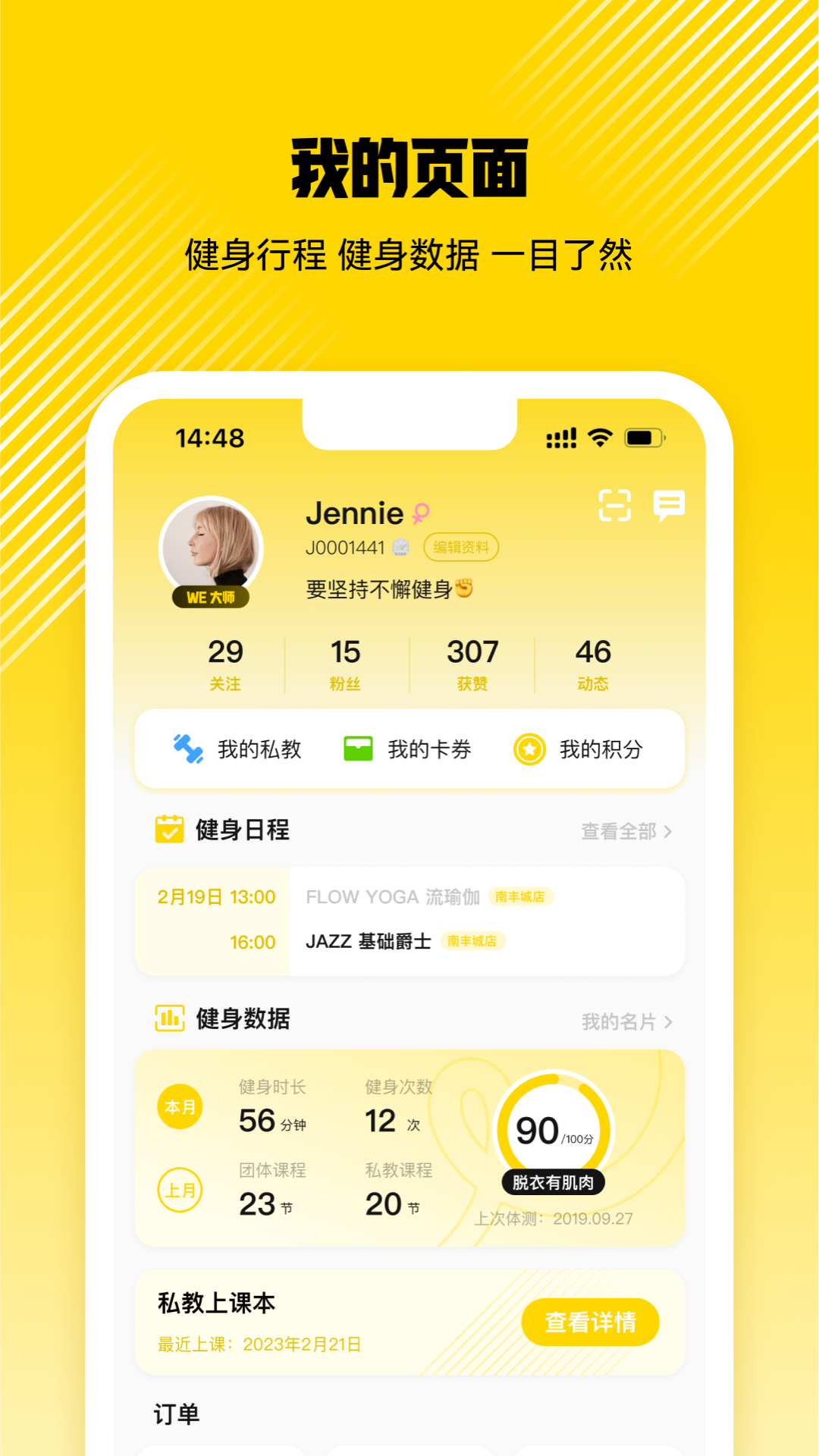This screenshot has height=1456, width=819.
Task: Expand 查看全部 in 健身日程
Action: pos(625,830)
